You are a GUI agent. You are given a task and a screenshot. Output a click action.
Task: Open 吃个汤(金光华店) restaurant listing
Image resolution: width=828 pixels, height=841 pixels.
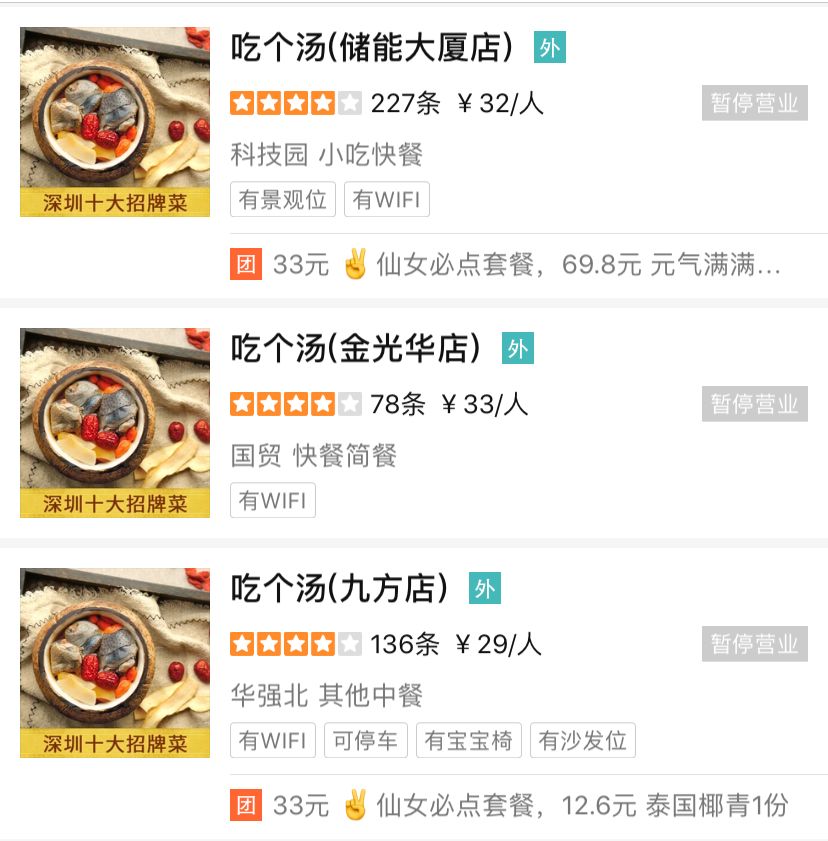pyautogui.click(x=356, y=349)
